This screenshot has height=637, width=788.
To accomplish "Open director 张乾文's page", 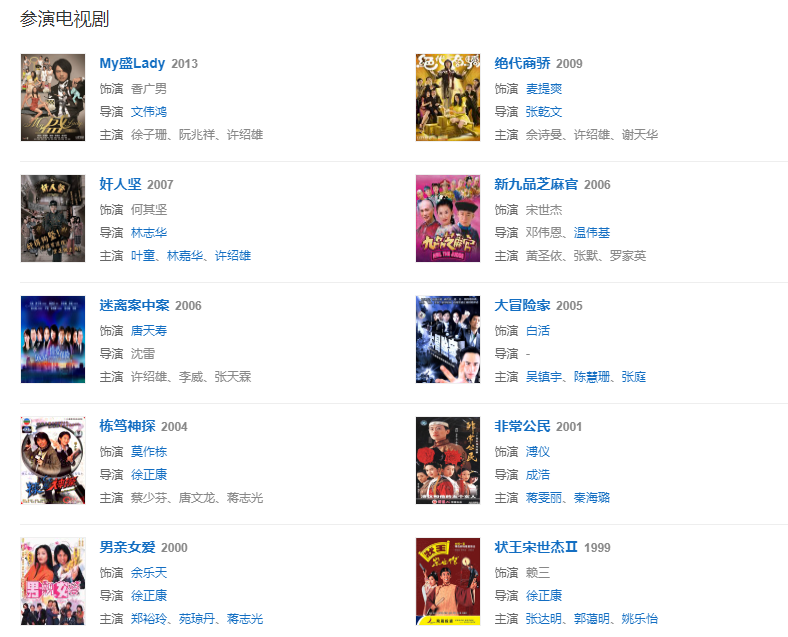I will [544, 111].
